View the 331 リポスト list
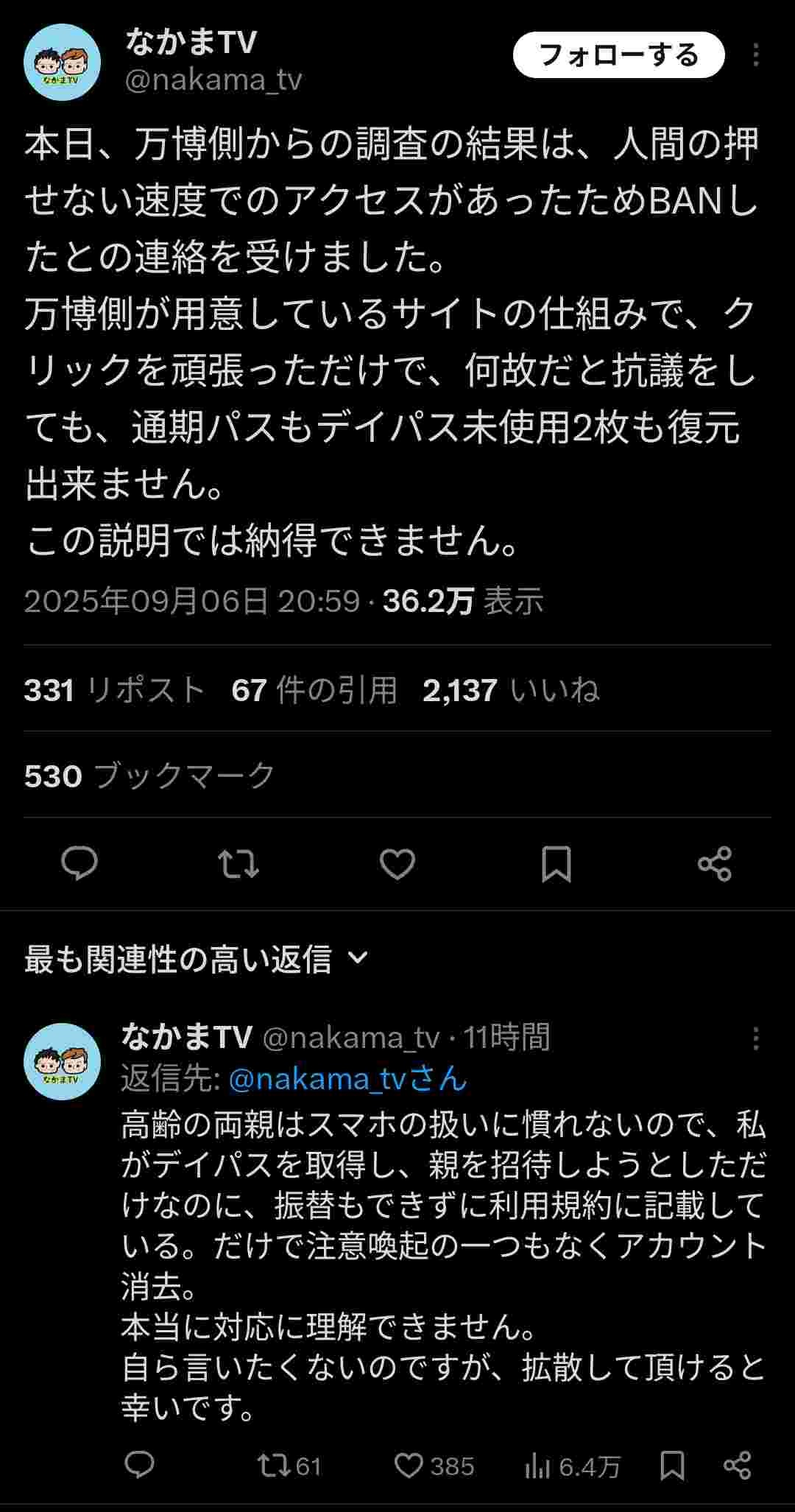 pyautogui.click(x=113, y=690)
